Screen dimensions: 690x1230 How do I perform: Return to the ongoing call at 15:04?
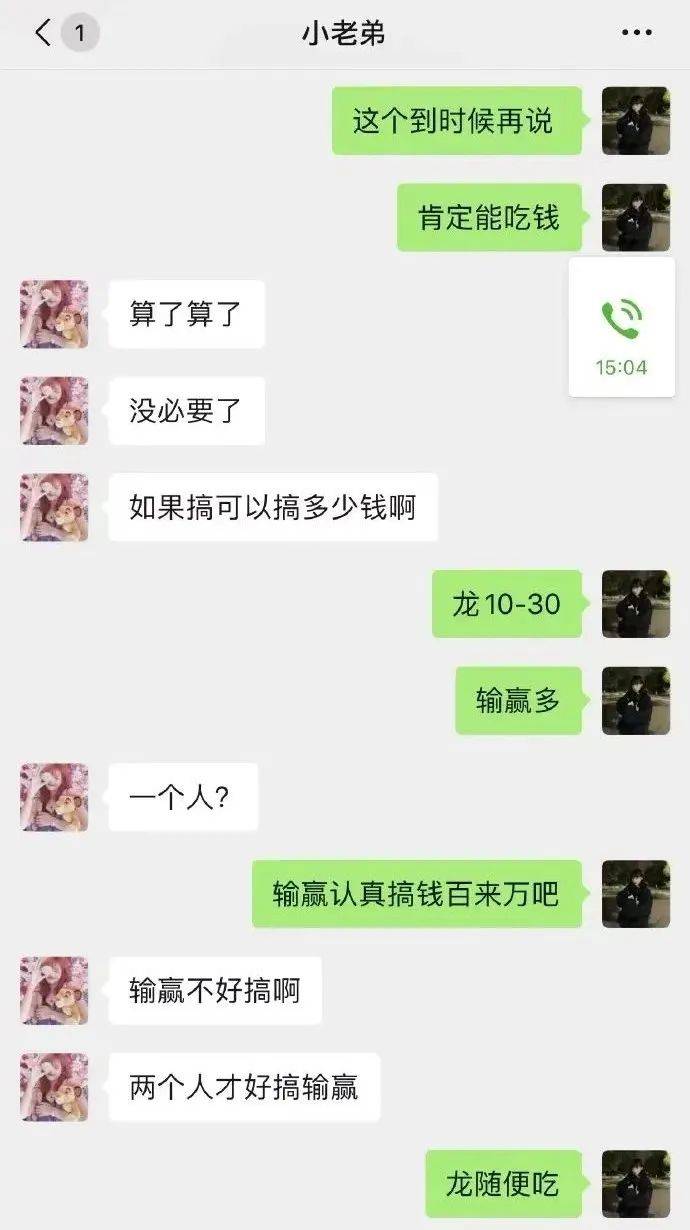click(621, 327)
